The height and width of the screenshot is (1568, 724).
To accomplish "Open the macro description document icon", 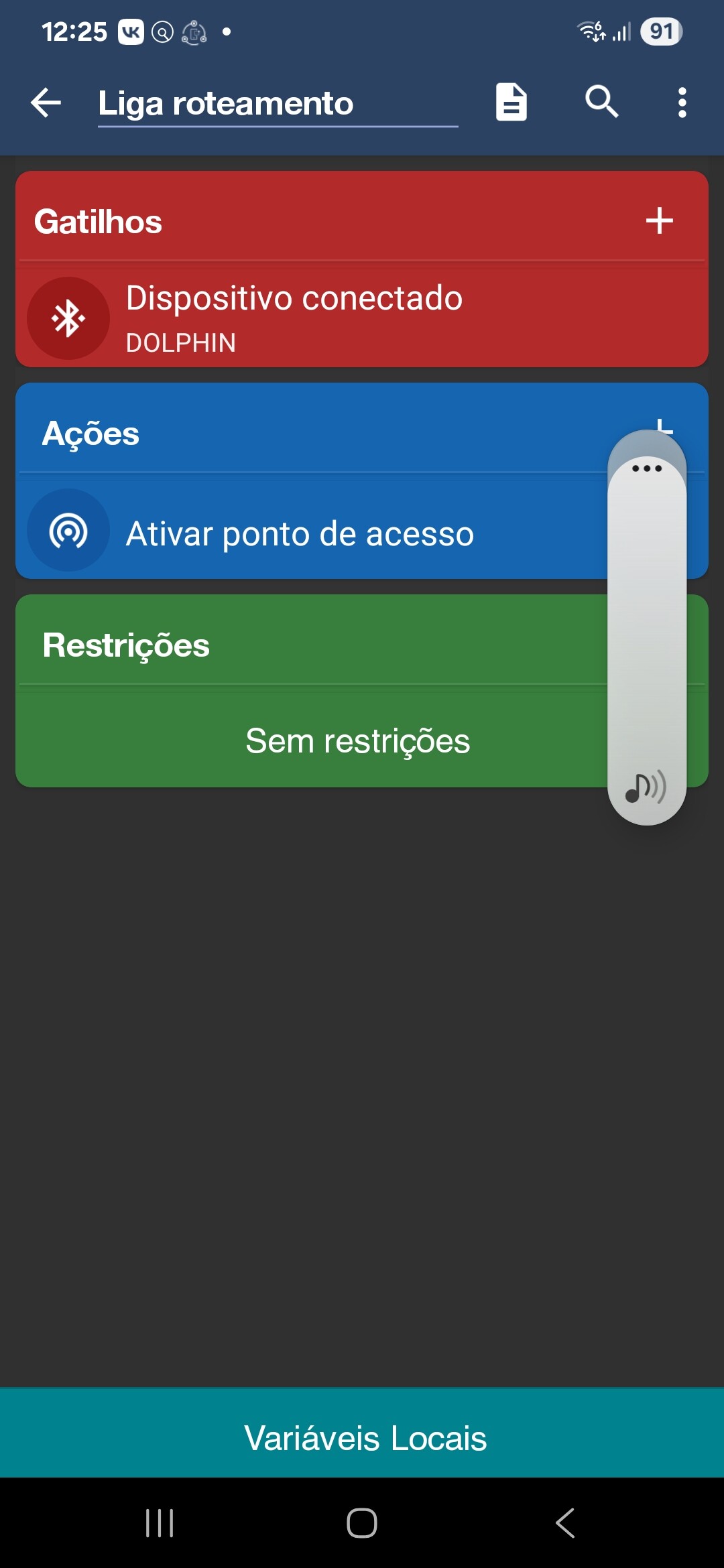I will coord(511,103).
